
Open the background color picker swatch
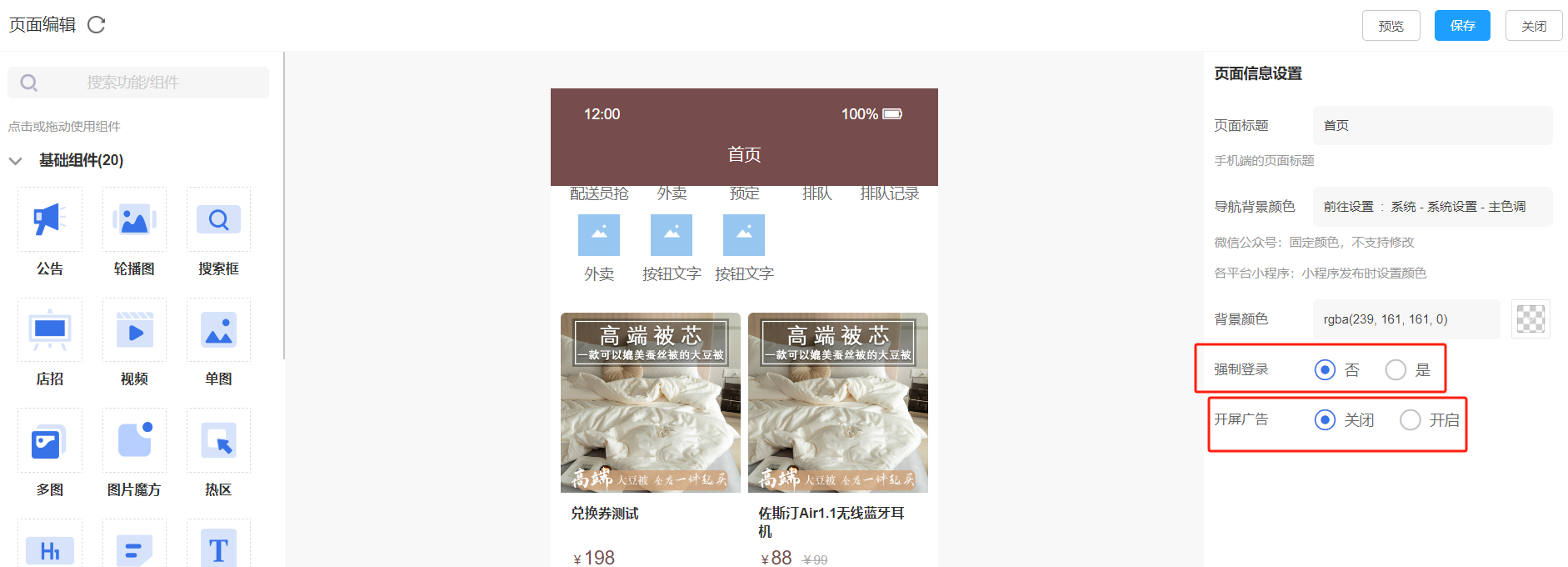[x=1531, y=319]
